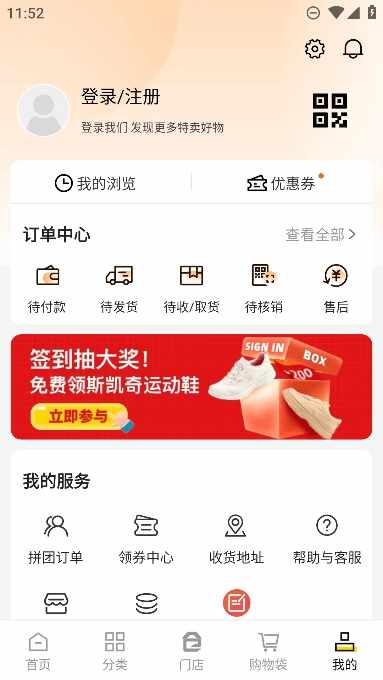Tap 立即参与 on the sign-in banner
This screenshot has height=680, width=383.
point(79,416)
